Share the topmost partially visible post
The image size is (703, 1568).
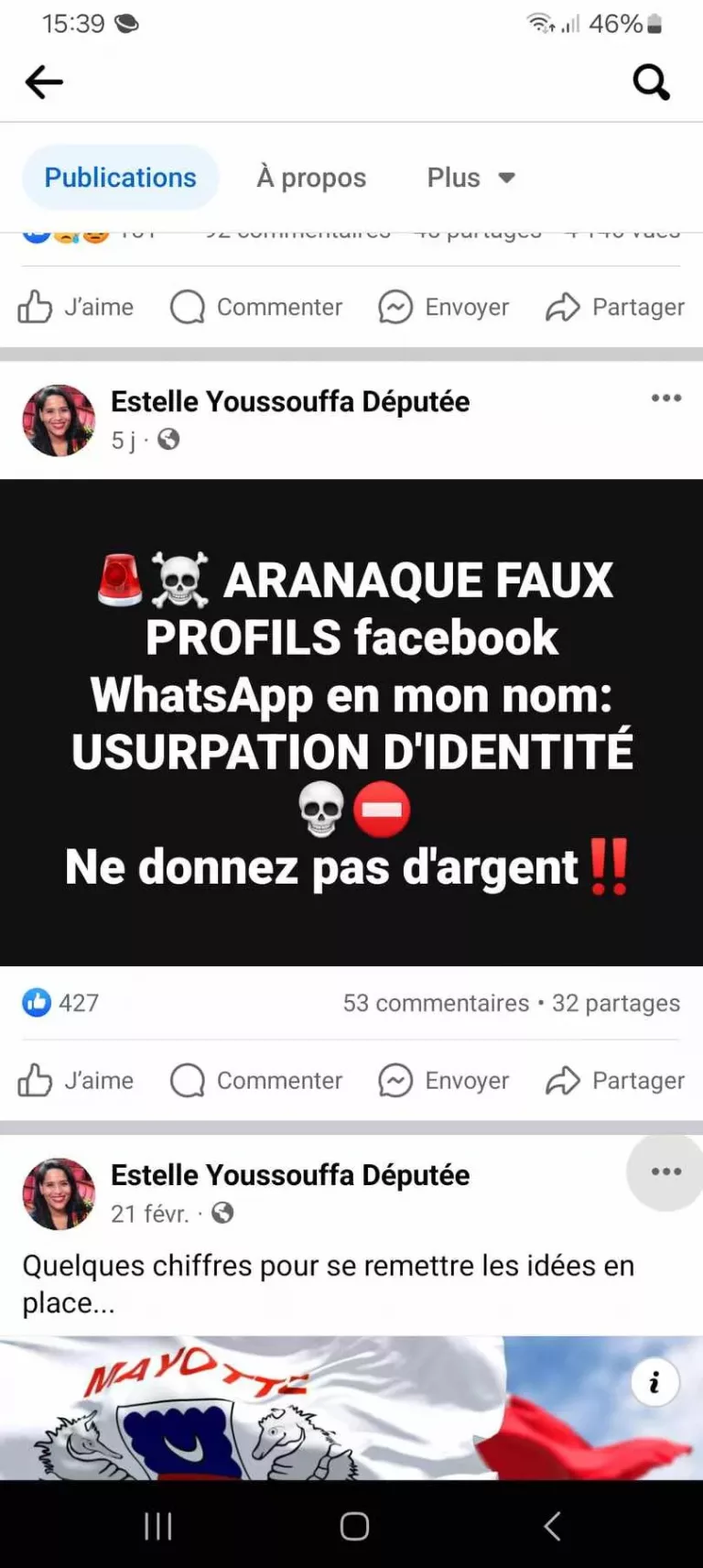[x=615, y=307]
